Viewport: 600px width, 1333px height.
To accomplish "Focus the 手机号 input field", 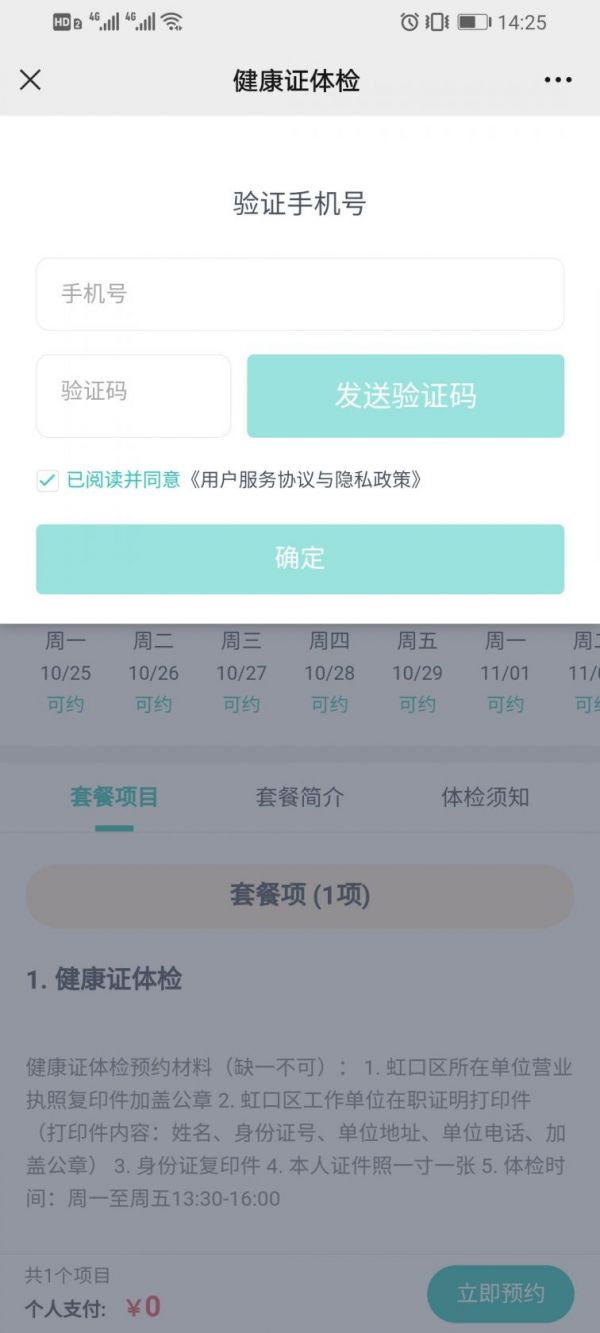I will tap(300, 294).
